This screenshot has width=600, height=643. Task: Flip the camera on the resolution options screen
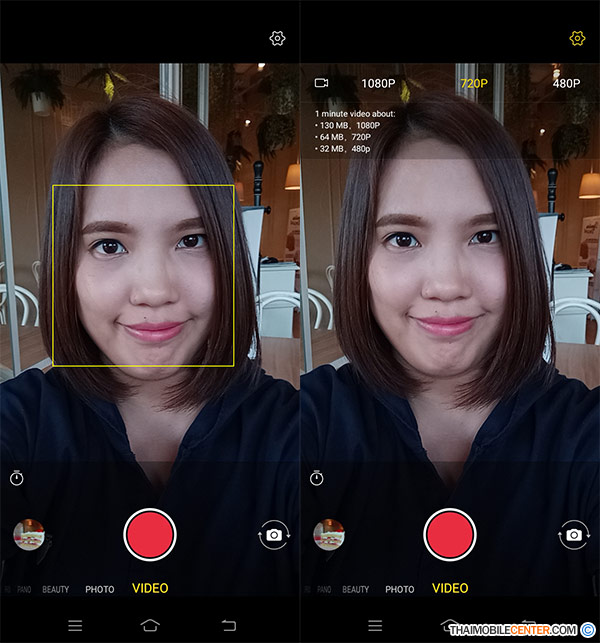point(574,534)
